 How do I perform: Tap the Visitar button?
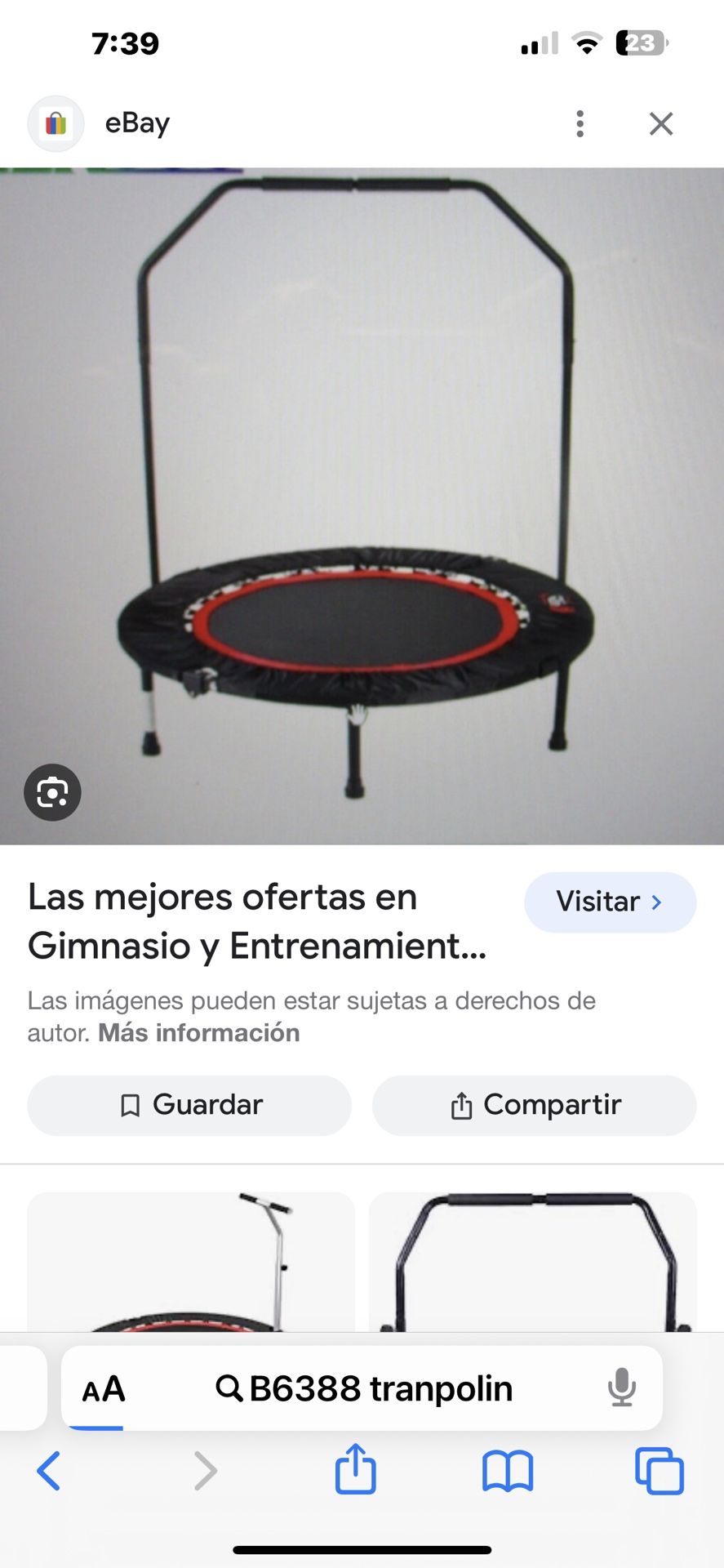(609, 902)
